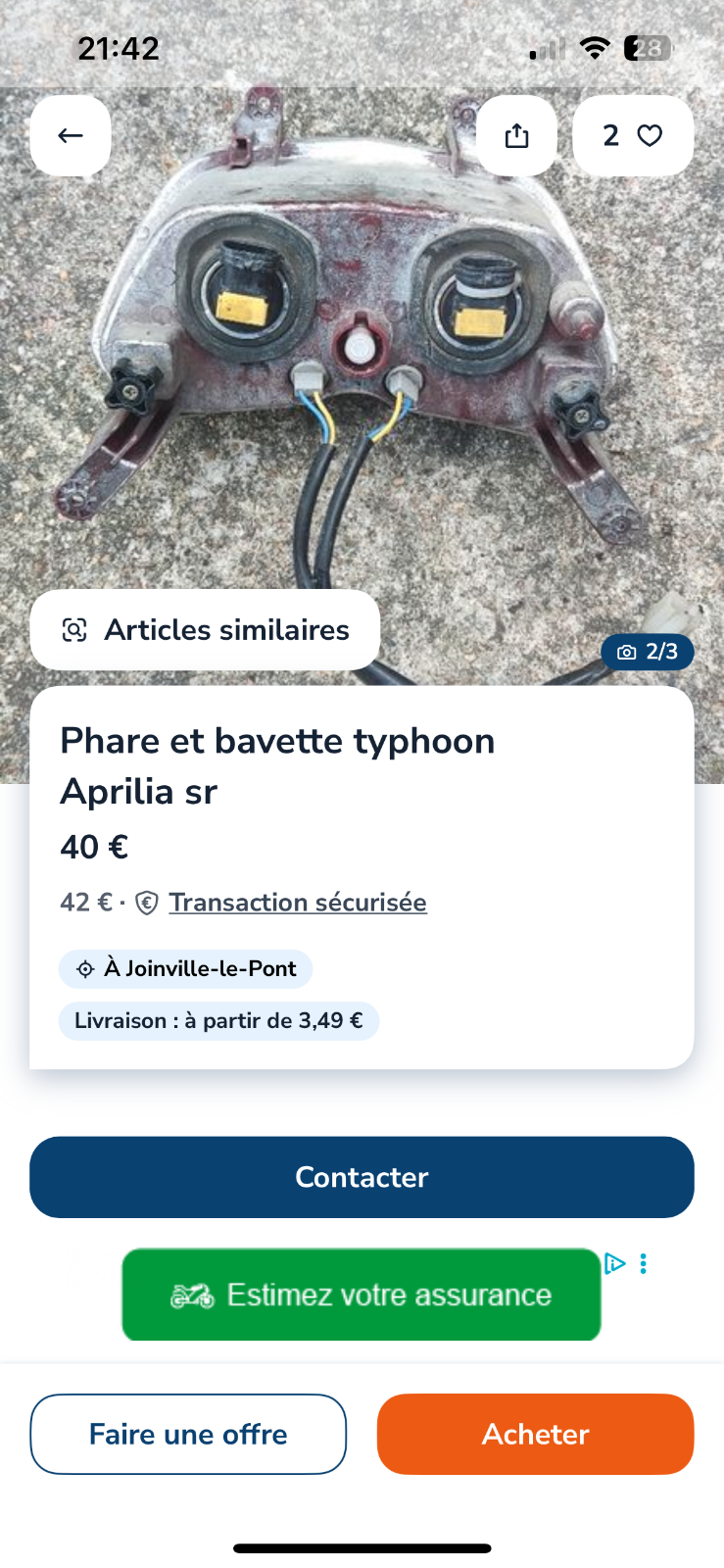The width and height of the screenshot is (724, 1568).
Task: Buy the item with Acheter
Action: point(535,1434)
